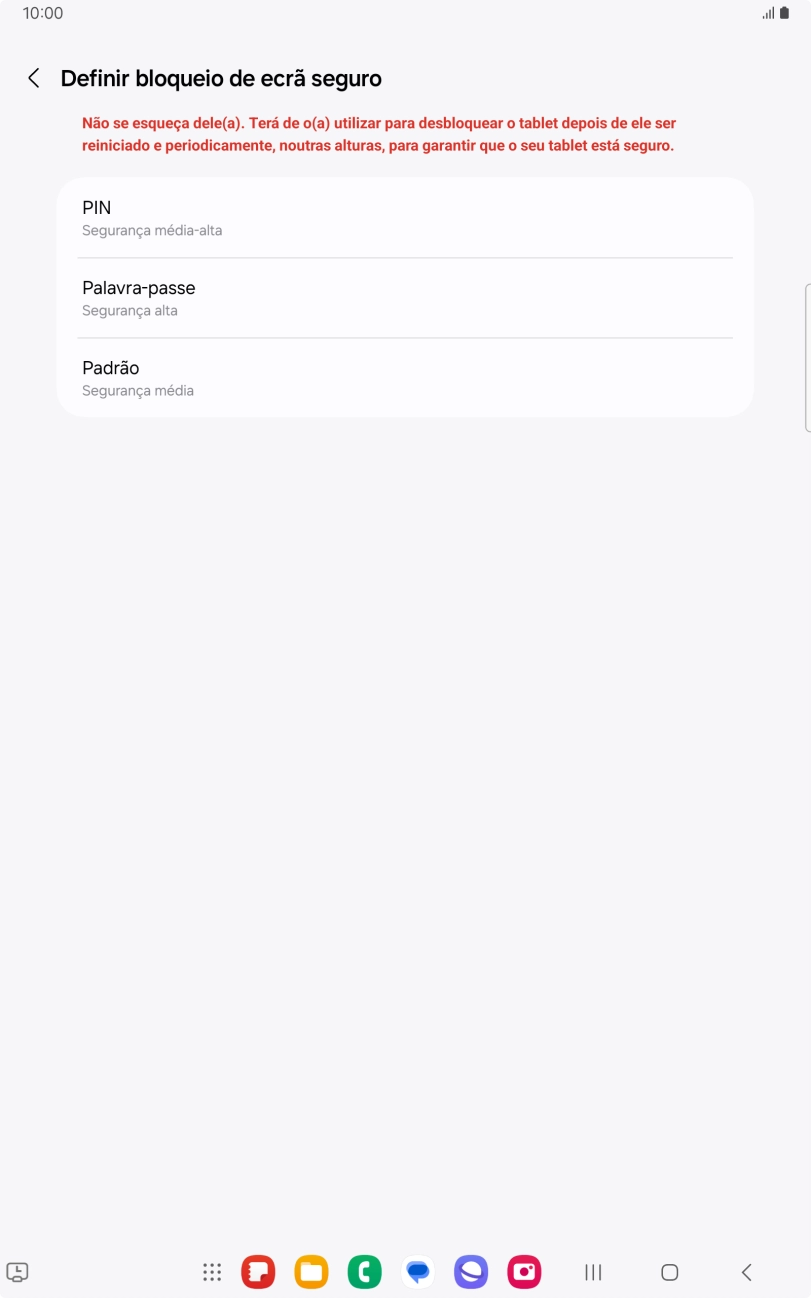Open the Messages app

418,1271
